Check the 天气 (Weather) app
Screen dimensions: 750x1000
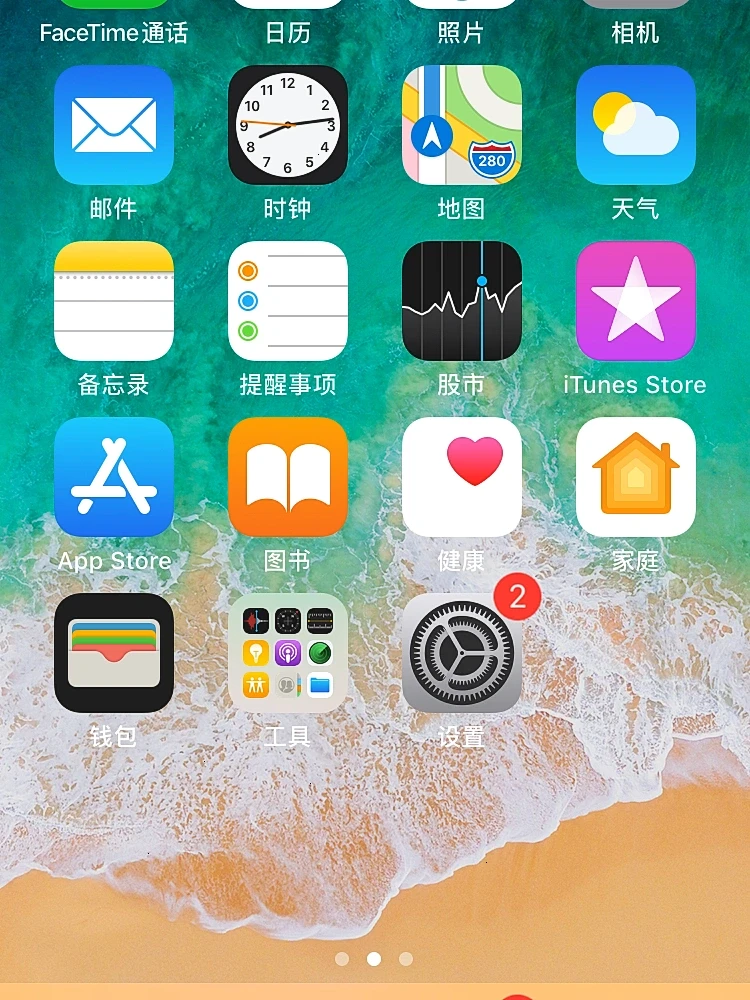(636, 124)
